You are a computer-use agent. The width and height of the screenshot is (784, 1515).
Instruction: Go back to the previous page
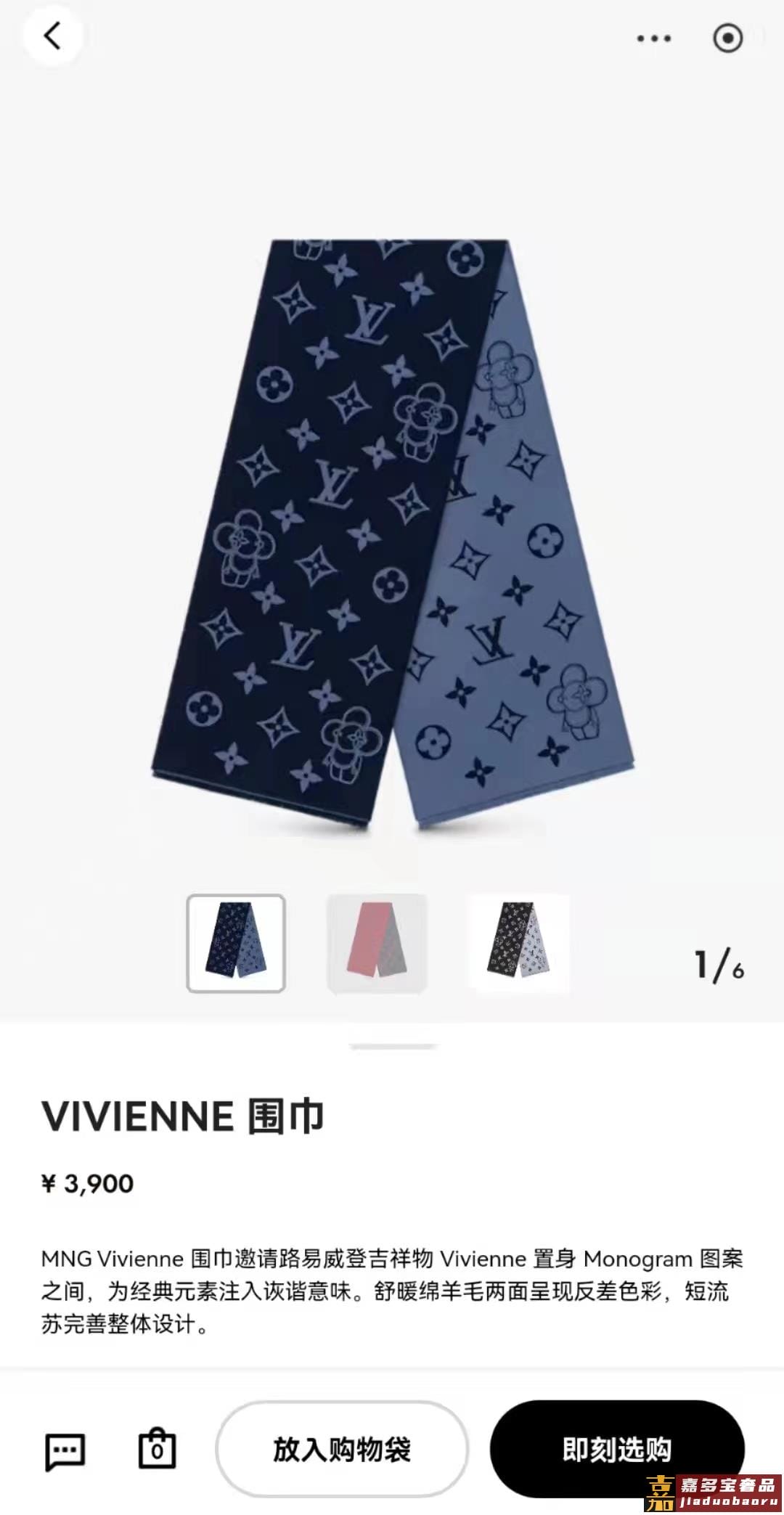(x=52, y=36)
